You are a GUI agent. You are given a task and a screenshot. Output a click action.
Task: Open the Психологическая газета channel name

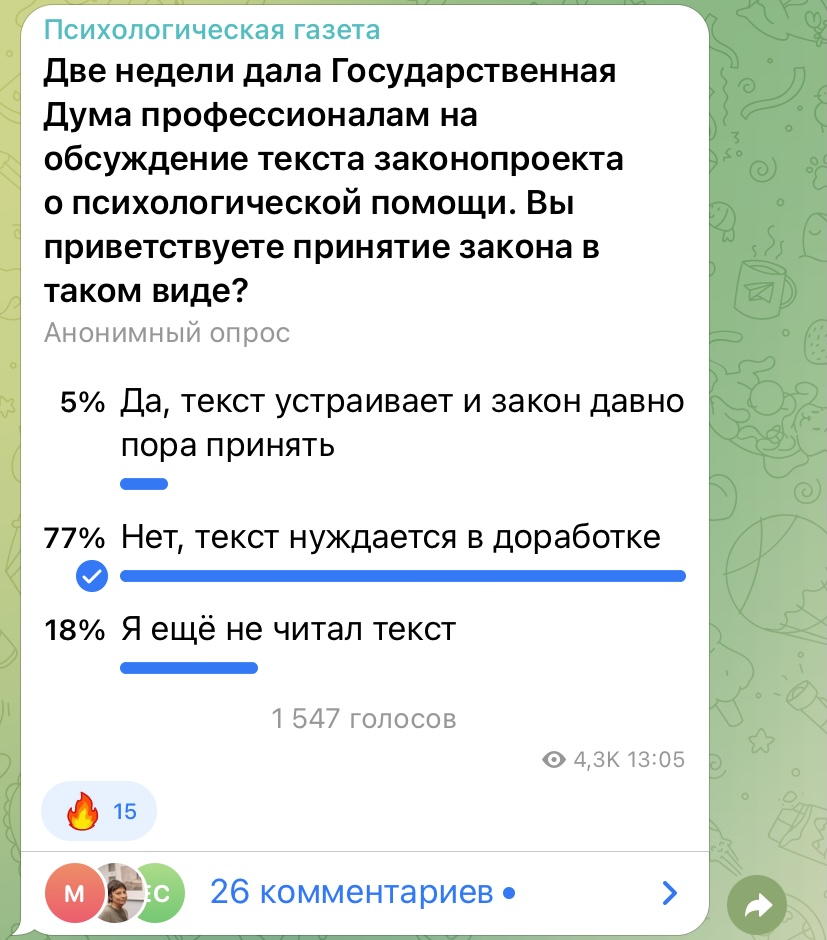(212, 31)
